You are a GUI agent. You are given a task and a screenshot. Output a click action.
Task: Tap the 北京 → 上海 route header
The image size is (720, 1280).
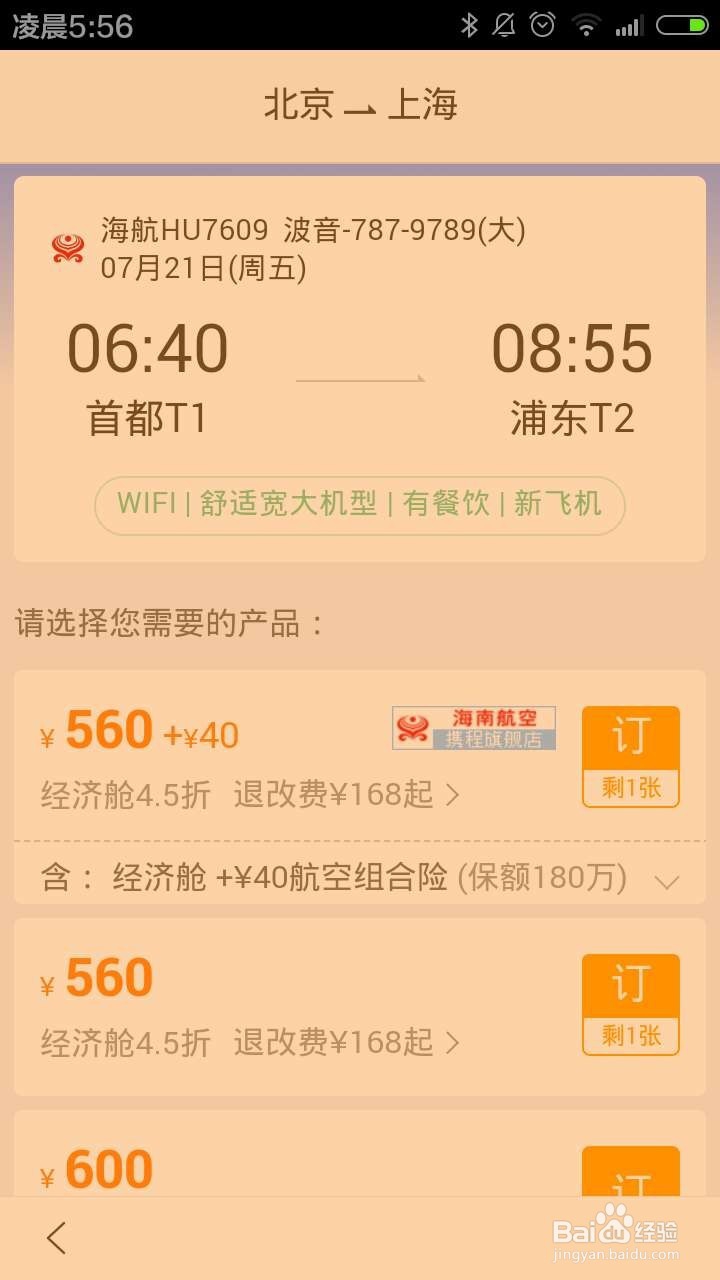pos(360,105)
